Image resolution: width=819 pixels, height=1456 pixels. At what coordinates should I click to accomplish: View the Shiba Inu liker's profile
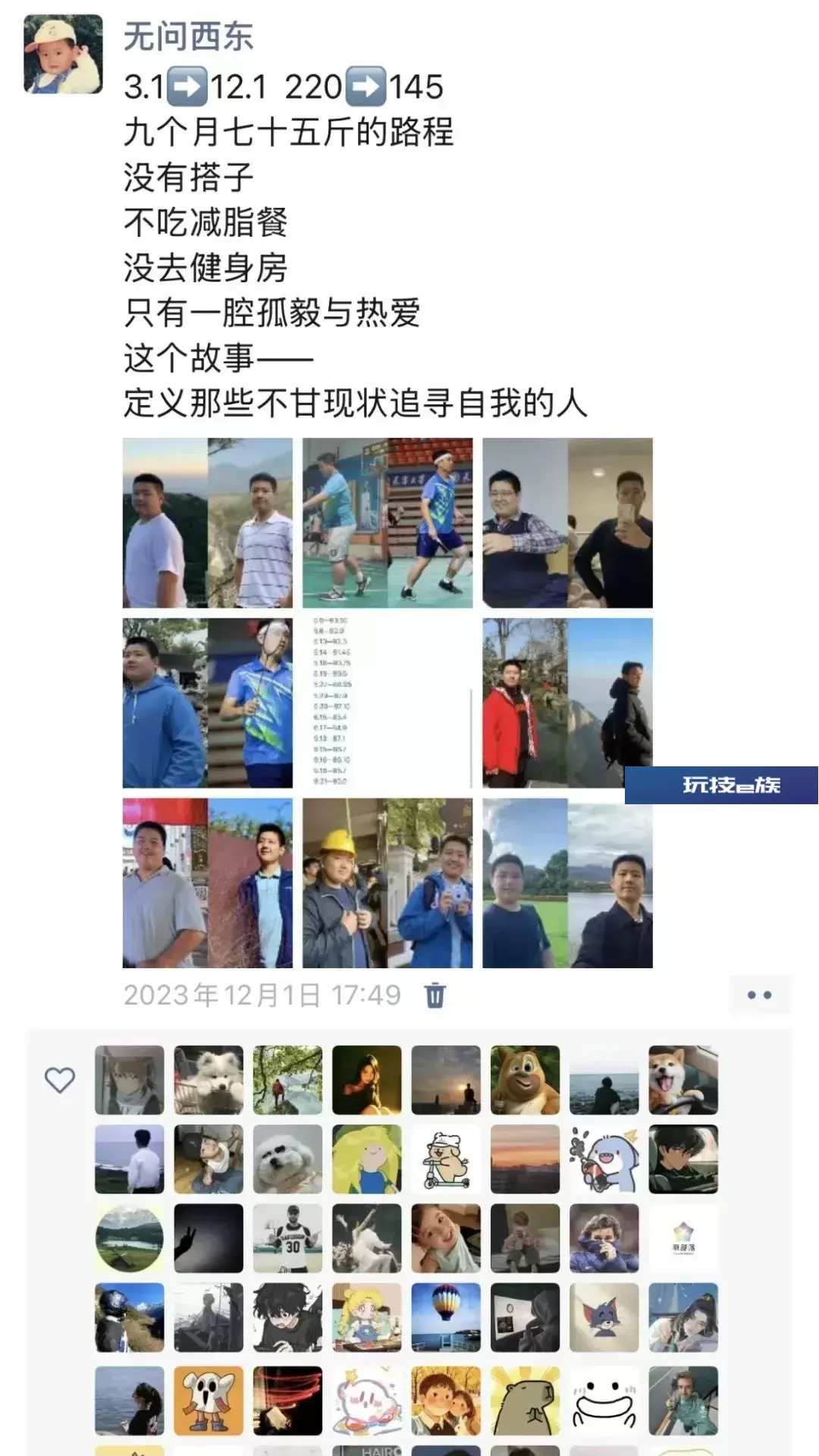click(683, 1080)
